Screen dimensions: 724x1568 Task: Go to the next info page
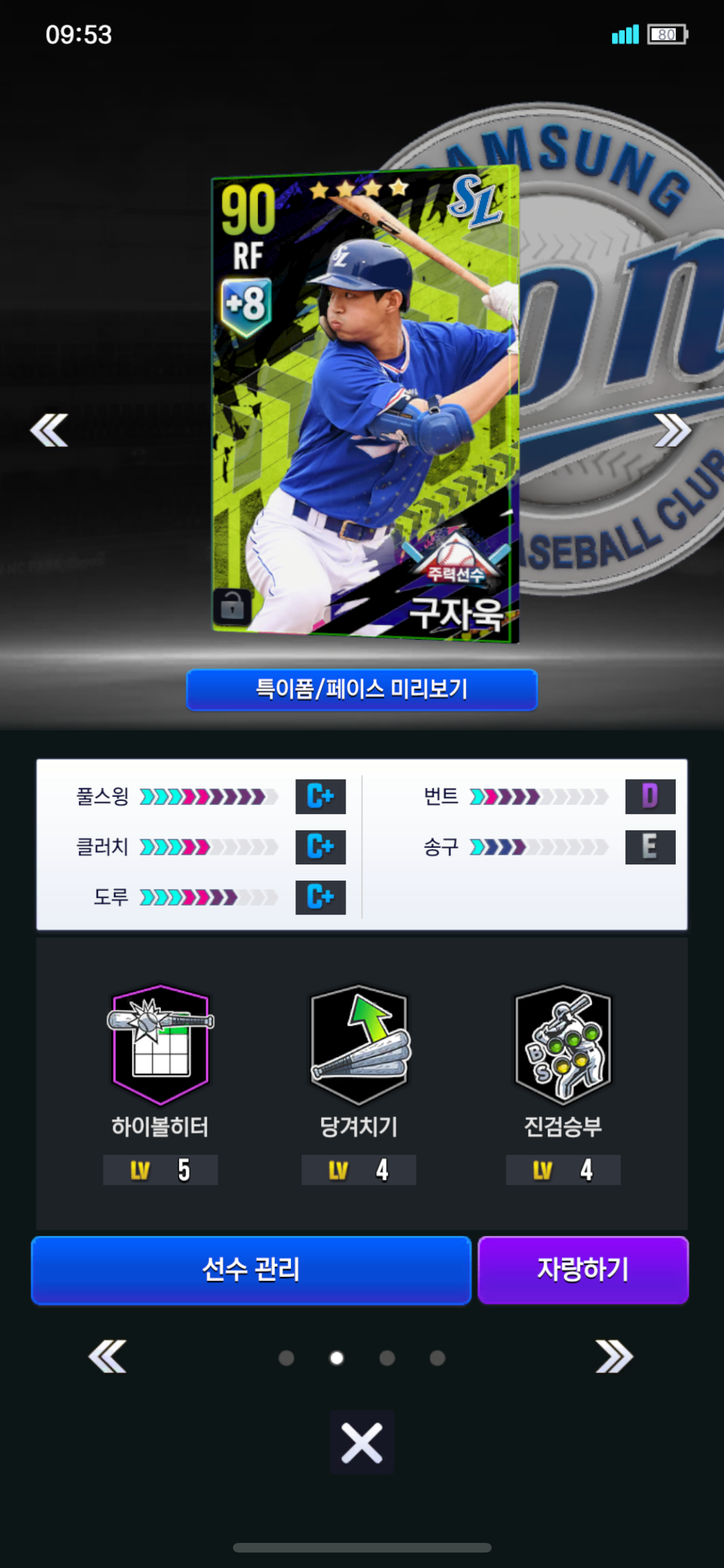pos(614,1357)
